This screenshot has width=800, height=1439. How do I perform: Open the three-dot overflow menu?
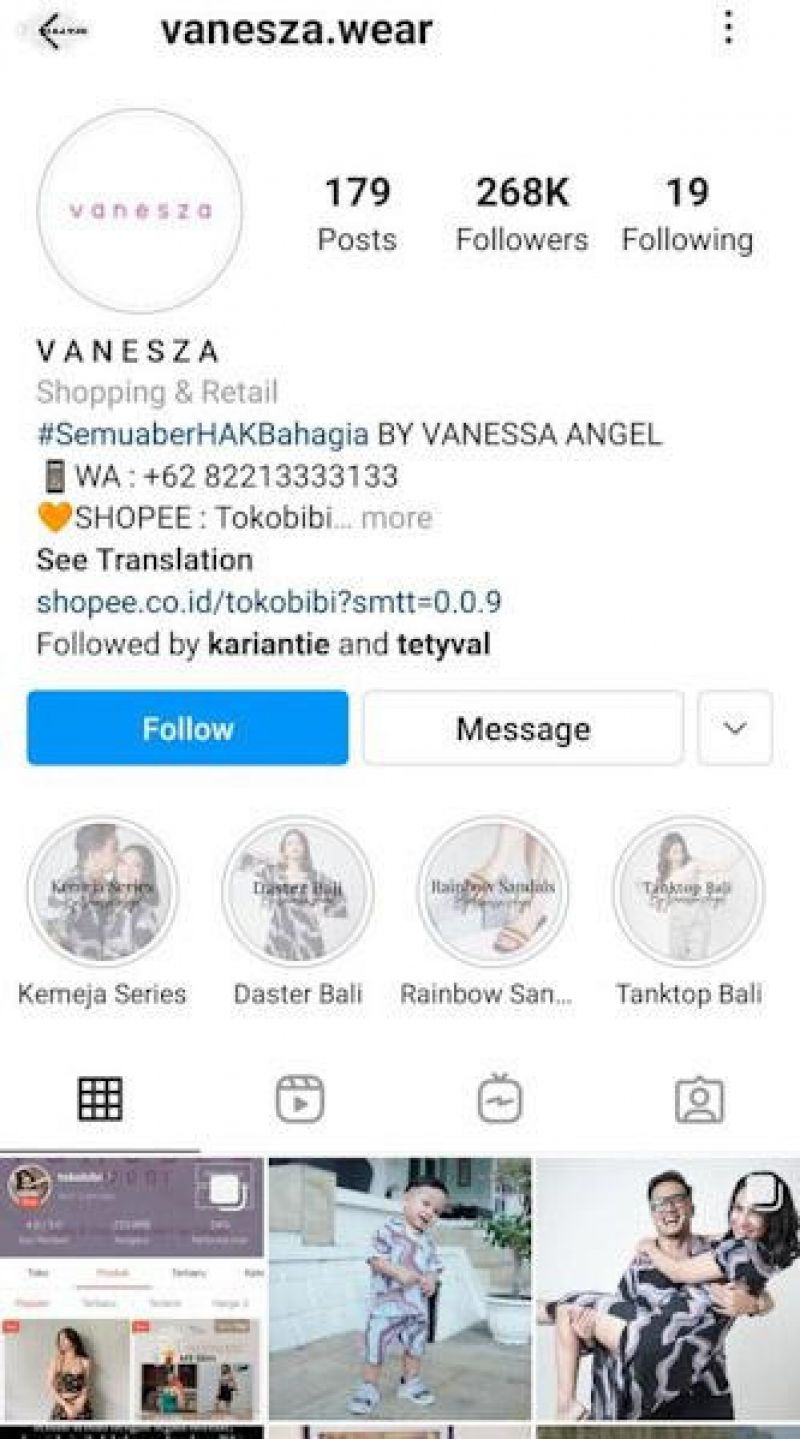(x=729, y=28)
